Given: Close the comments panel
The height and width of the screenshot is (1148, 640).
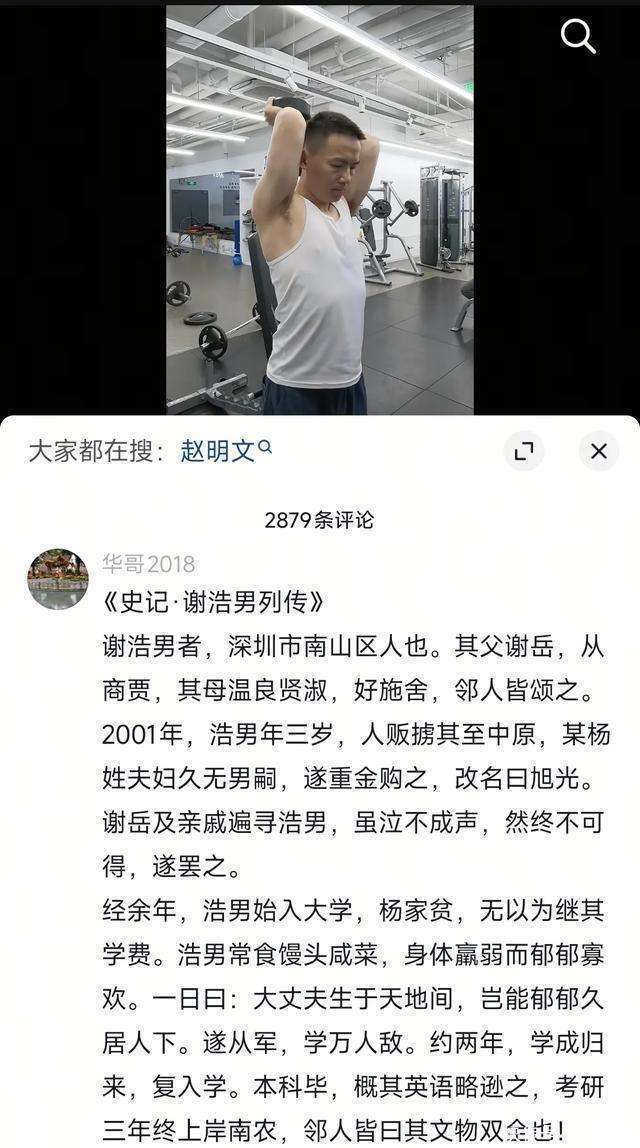Looking at the screenshot, I should [x=598, y=451].
